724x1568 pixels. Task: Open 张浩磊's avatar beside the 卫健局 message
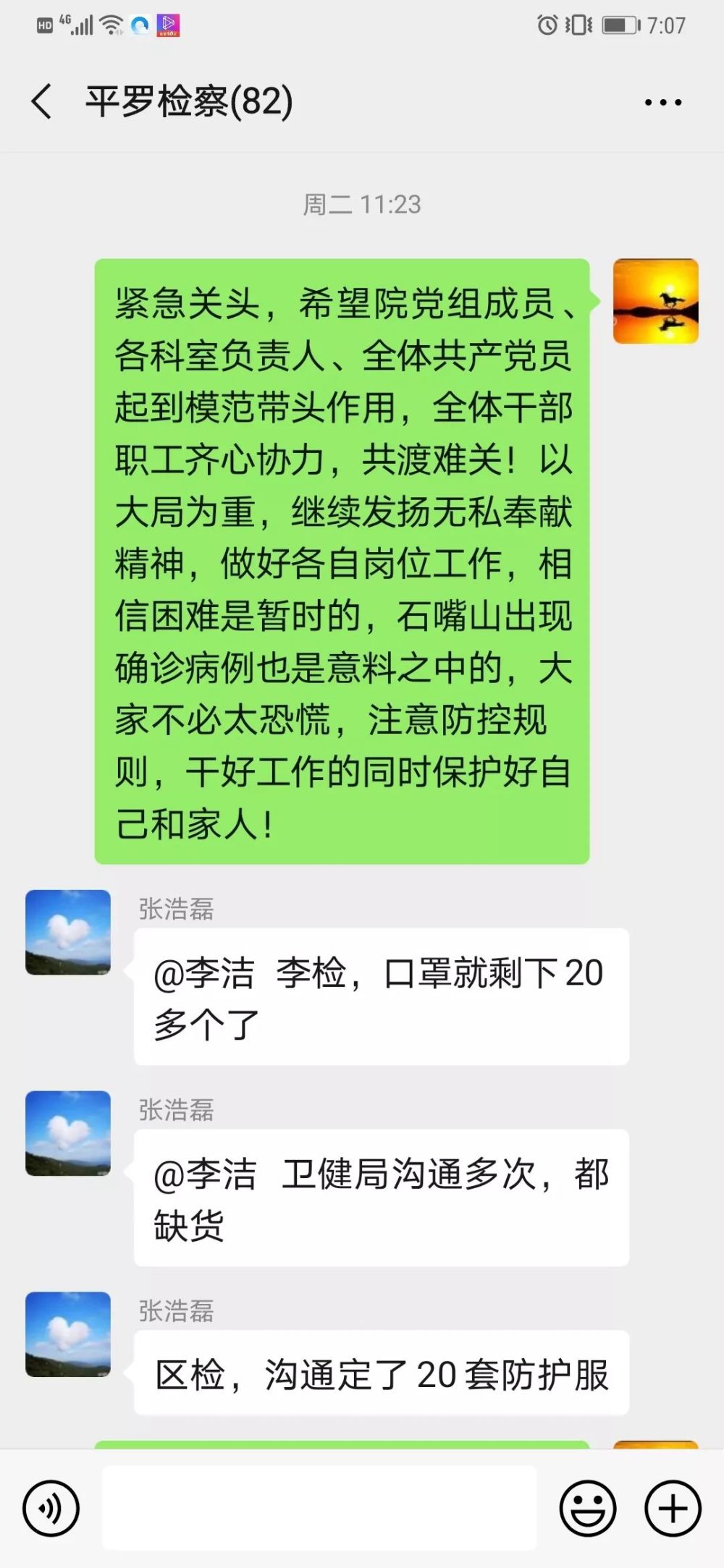pos(68,1133)
